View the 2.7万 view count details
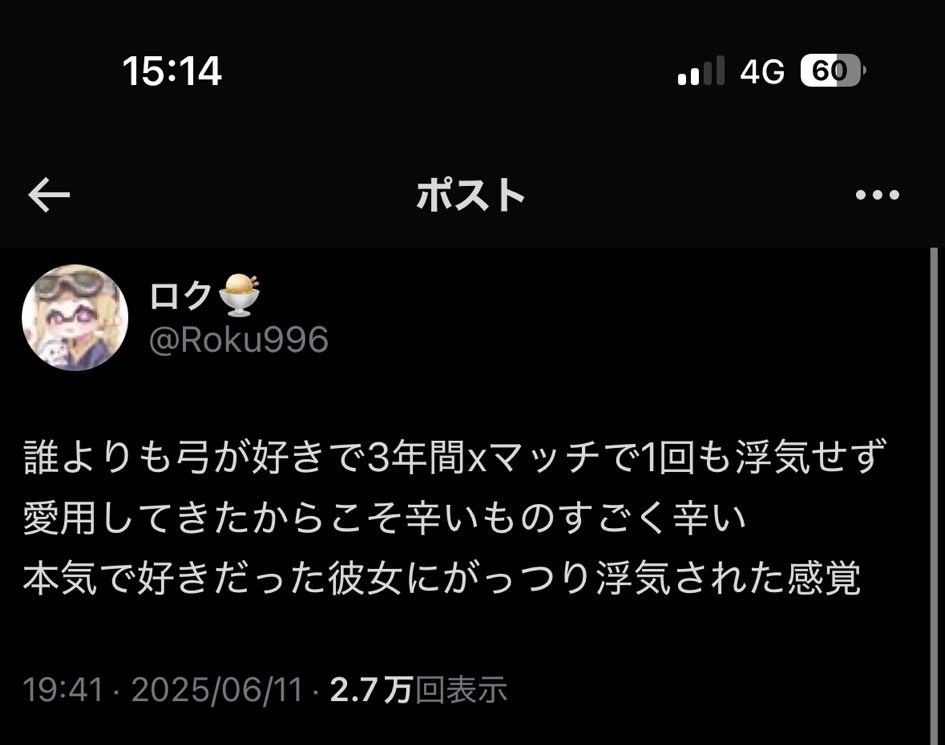945x745 pixels. click(x=419, y=689)
